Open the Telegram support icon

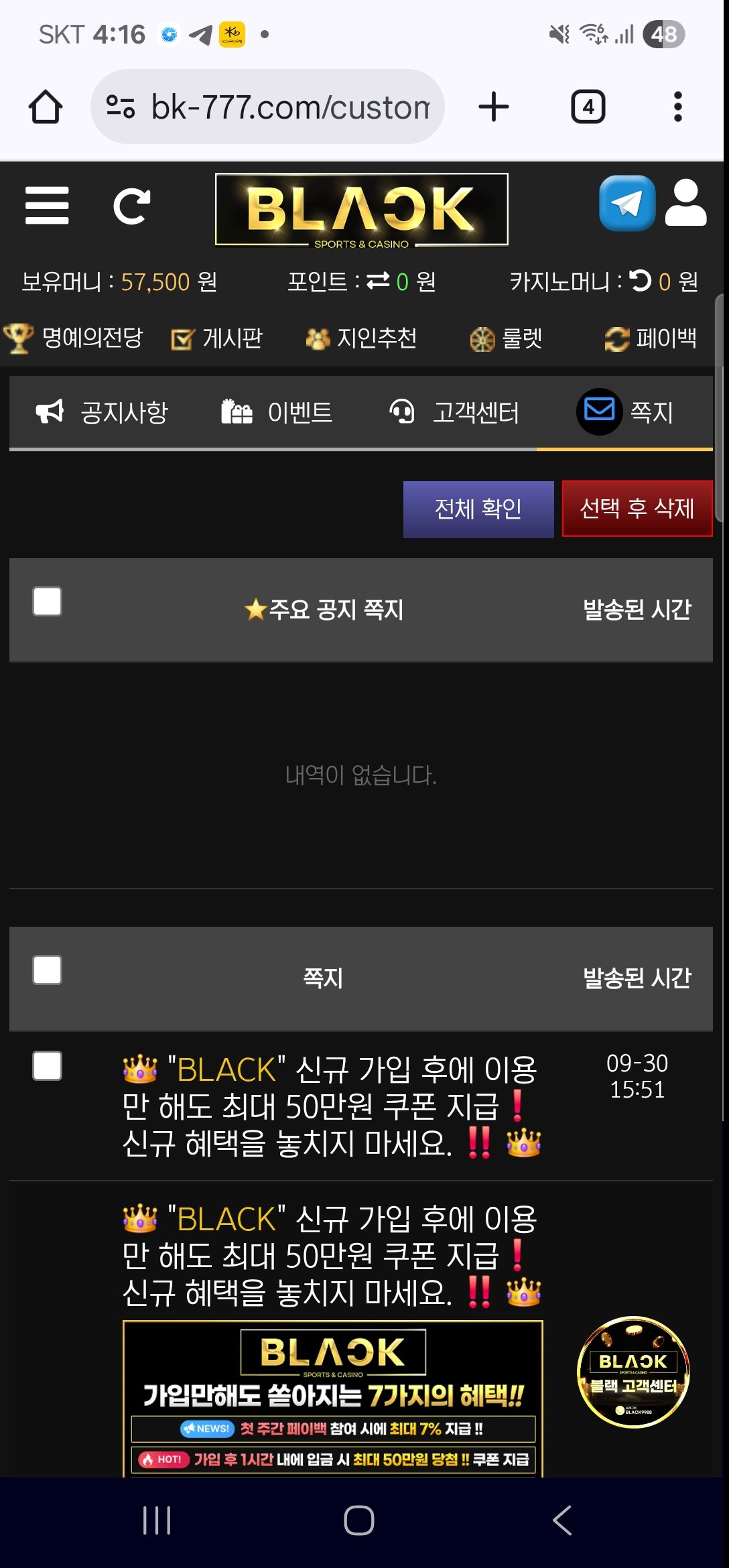click(x=627, y=204)
